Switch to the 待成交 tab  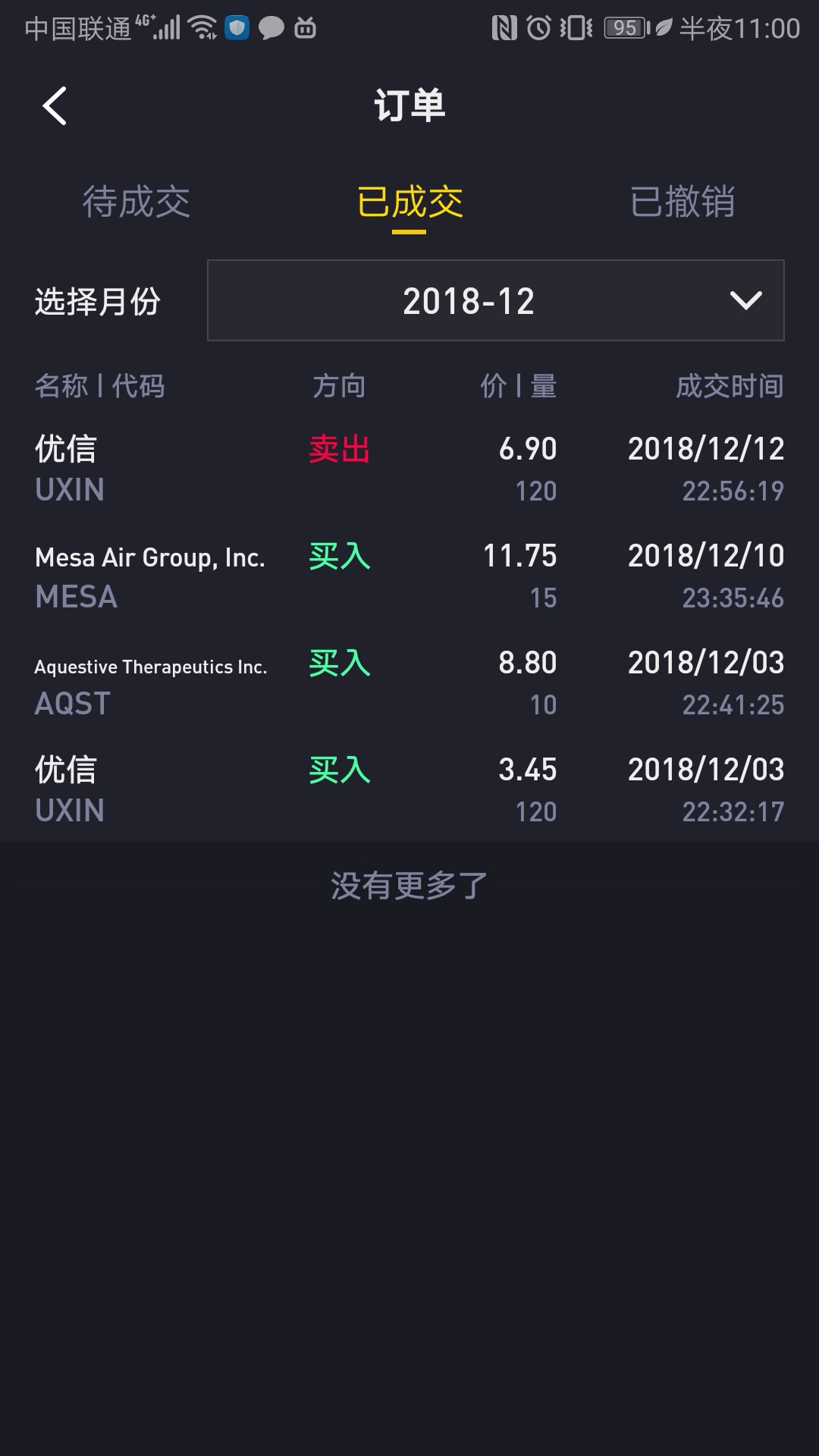[136, 202]
